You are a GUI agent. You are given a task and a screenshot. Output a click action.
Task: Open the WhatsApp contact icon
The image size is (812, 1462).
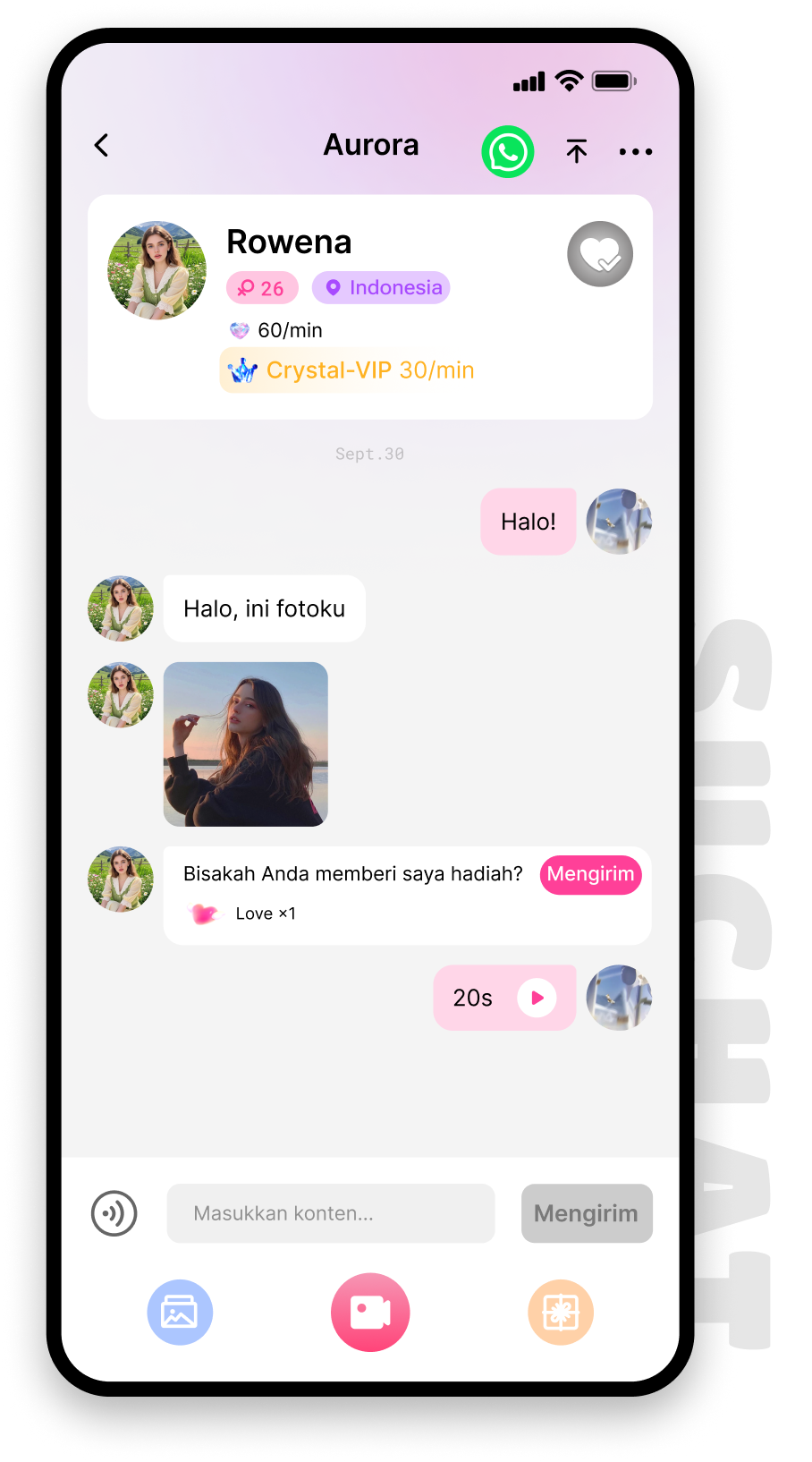pos(508,152)
